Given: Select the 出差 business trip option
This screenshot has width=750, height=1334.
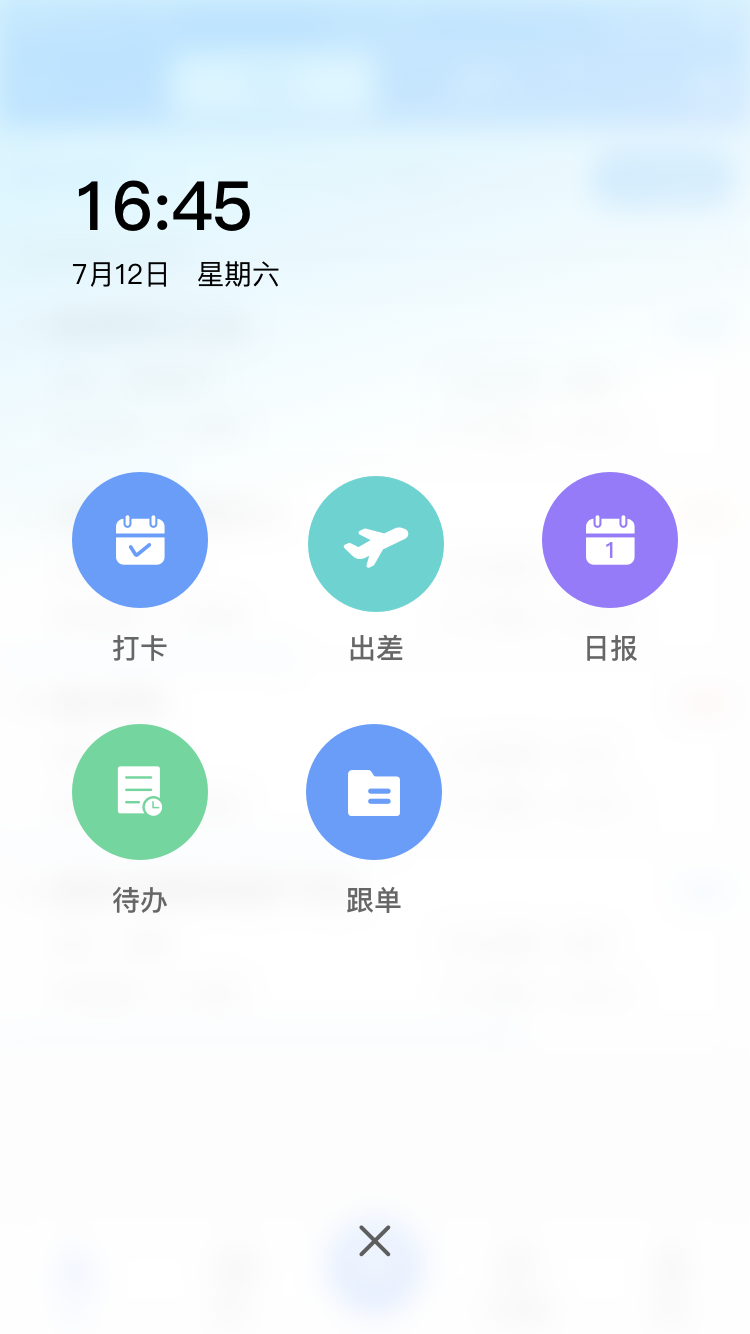Looking at the screenshot, I should coord(376,544).
